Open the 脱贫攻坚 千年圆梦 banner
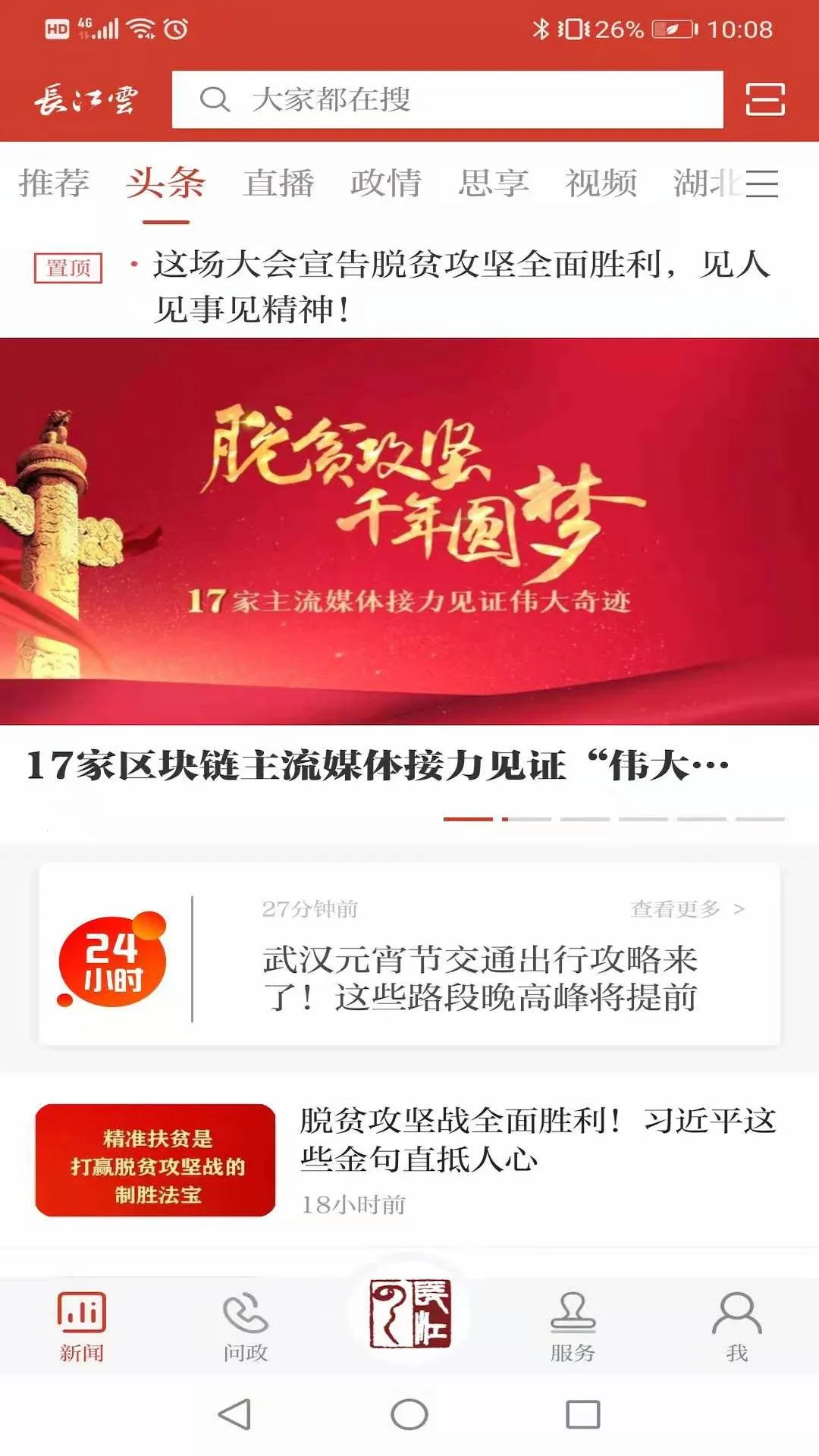819x1456 pixels. [x=409, y=531]
